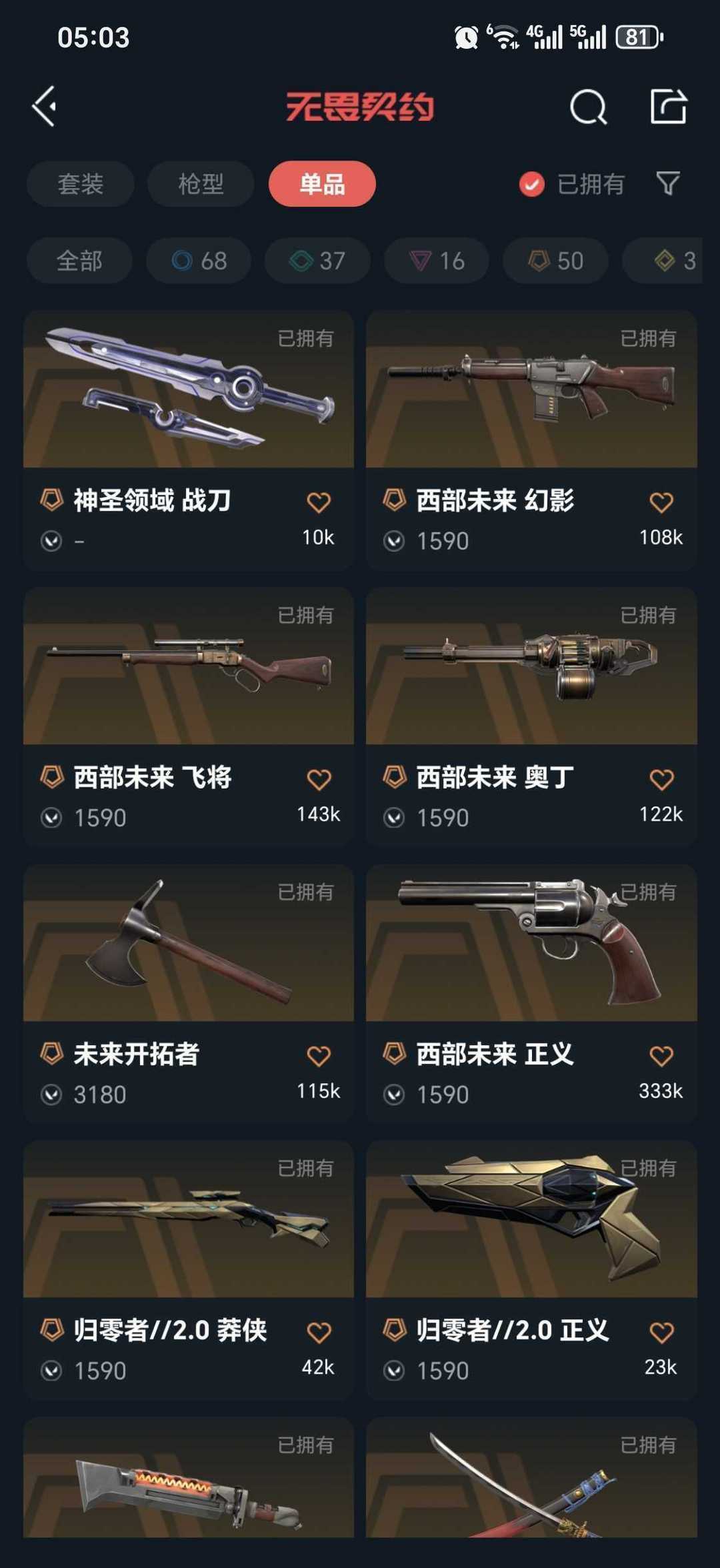720x1568 pixels.
Task: Filter by the chip showing 50
Action: pyautogui.click(x=555, y=261)
